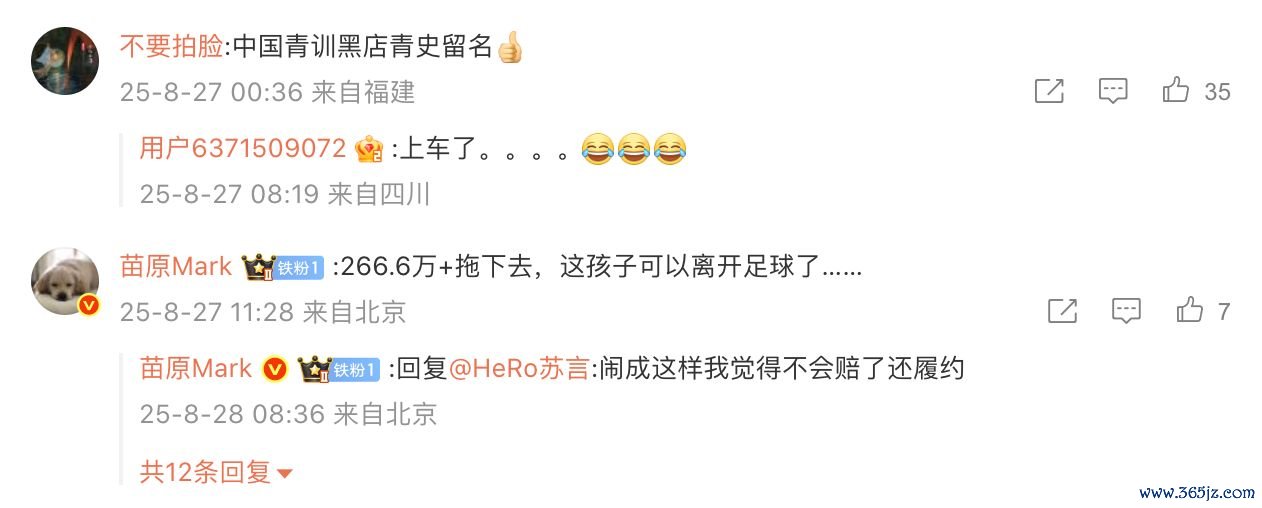Reply to 不要拍脸's comment
This screenshot has height=508, width=1262.
pos(1112,91)
